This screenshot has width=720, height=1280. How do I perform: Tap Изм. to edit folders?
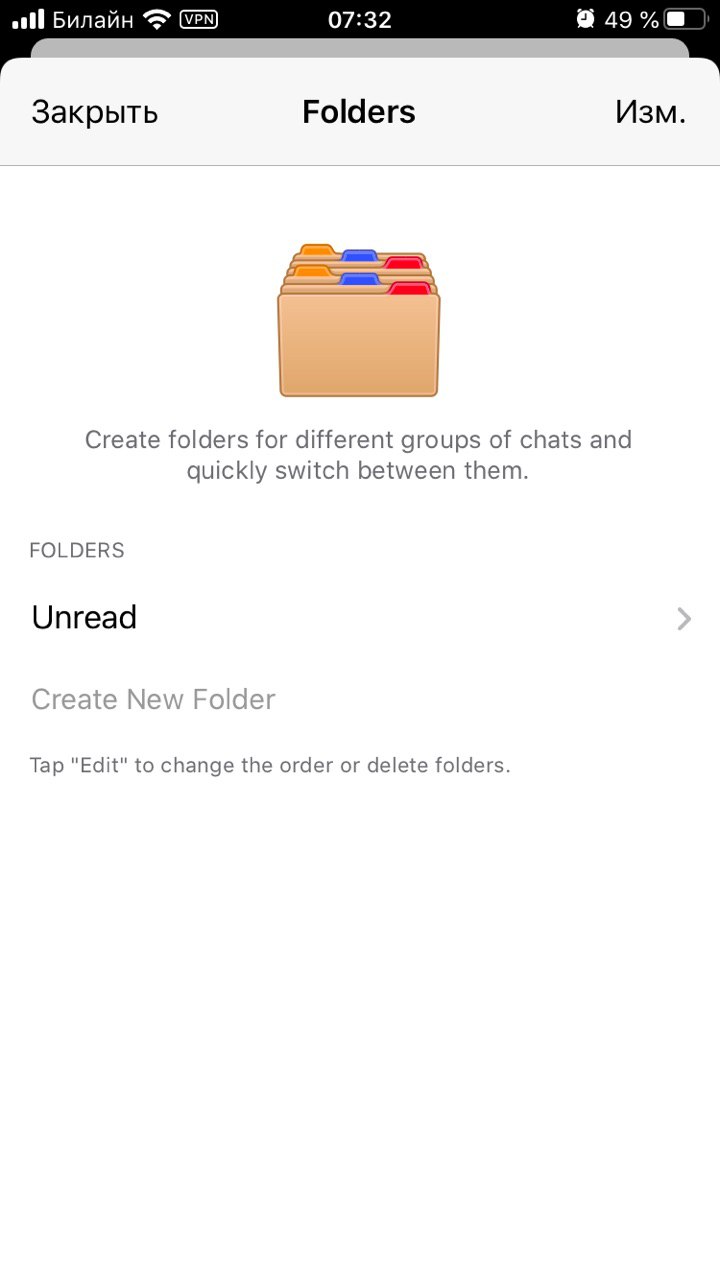650,112
